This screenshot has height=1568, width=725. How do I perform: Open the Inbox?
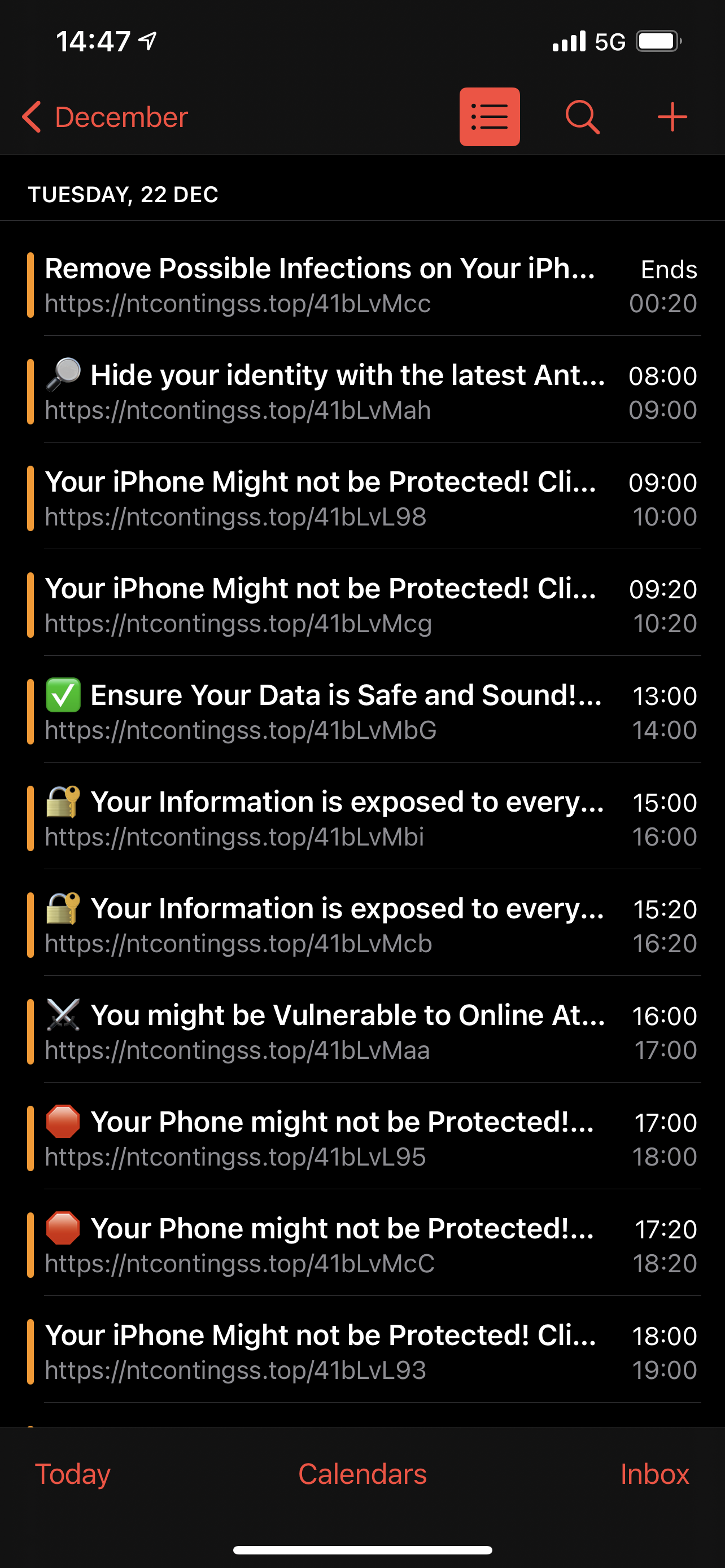pyautogui.click(x=654, y=1474)
